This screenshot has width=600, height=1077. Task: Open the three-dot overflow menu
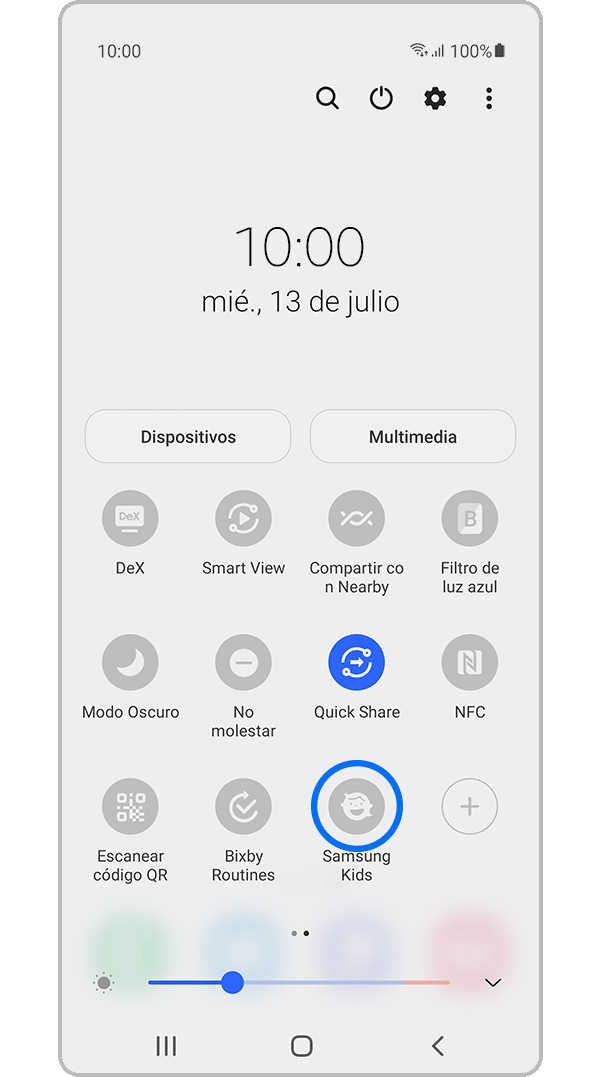[x=489, y=98]
